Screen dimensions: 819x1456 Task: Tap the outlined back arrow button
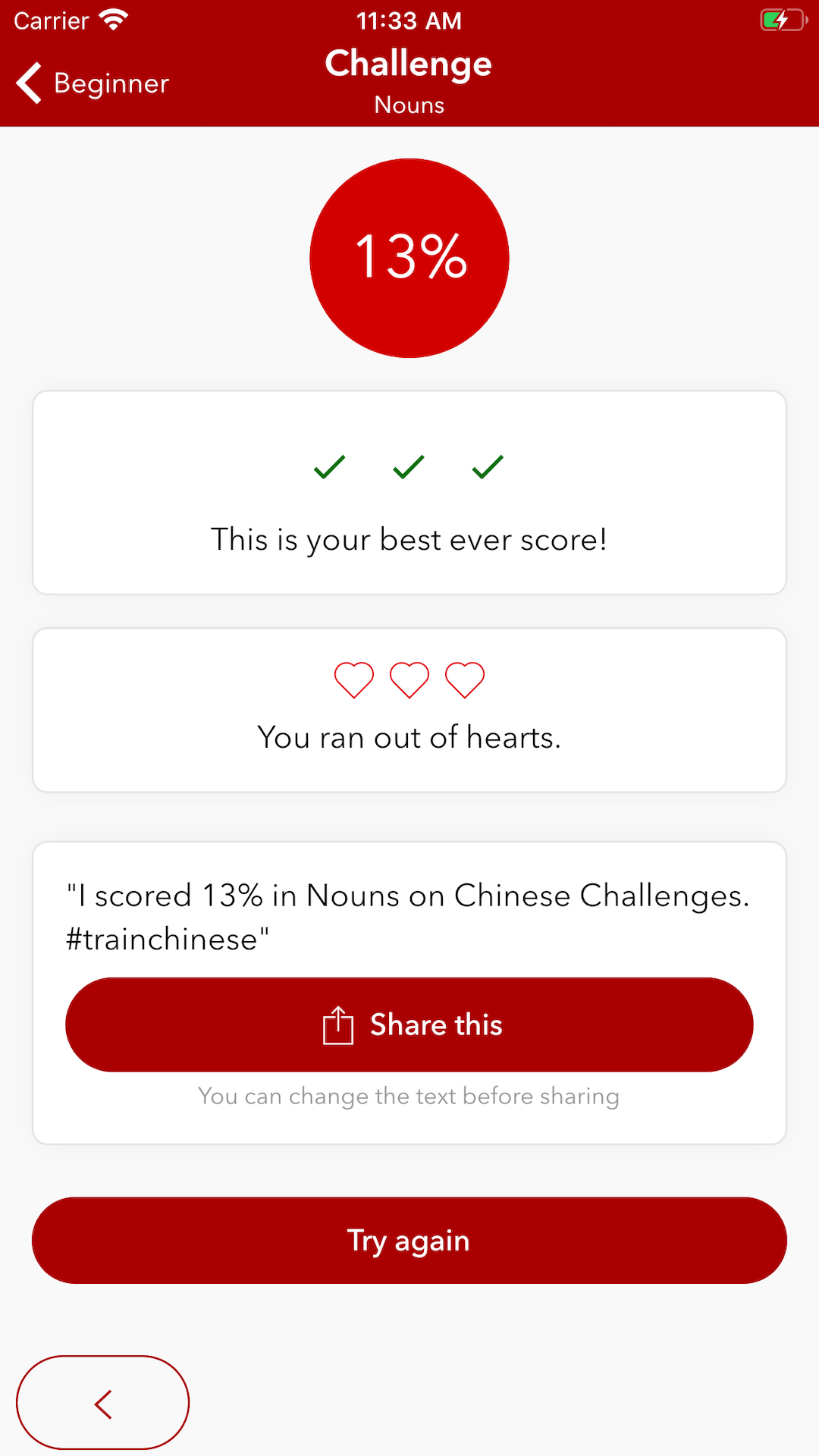pyautogui.click(x=103, y=1403)
